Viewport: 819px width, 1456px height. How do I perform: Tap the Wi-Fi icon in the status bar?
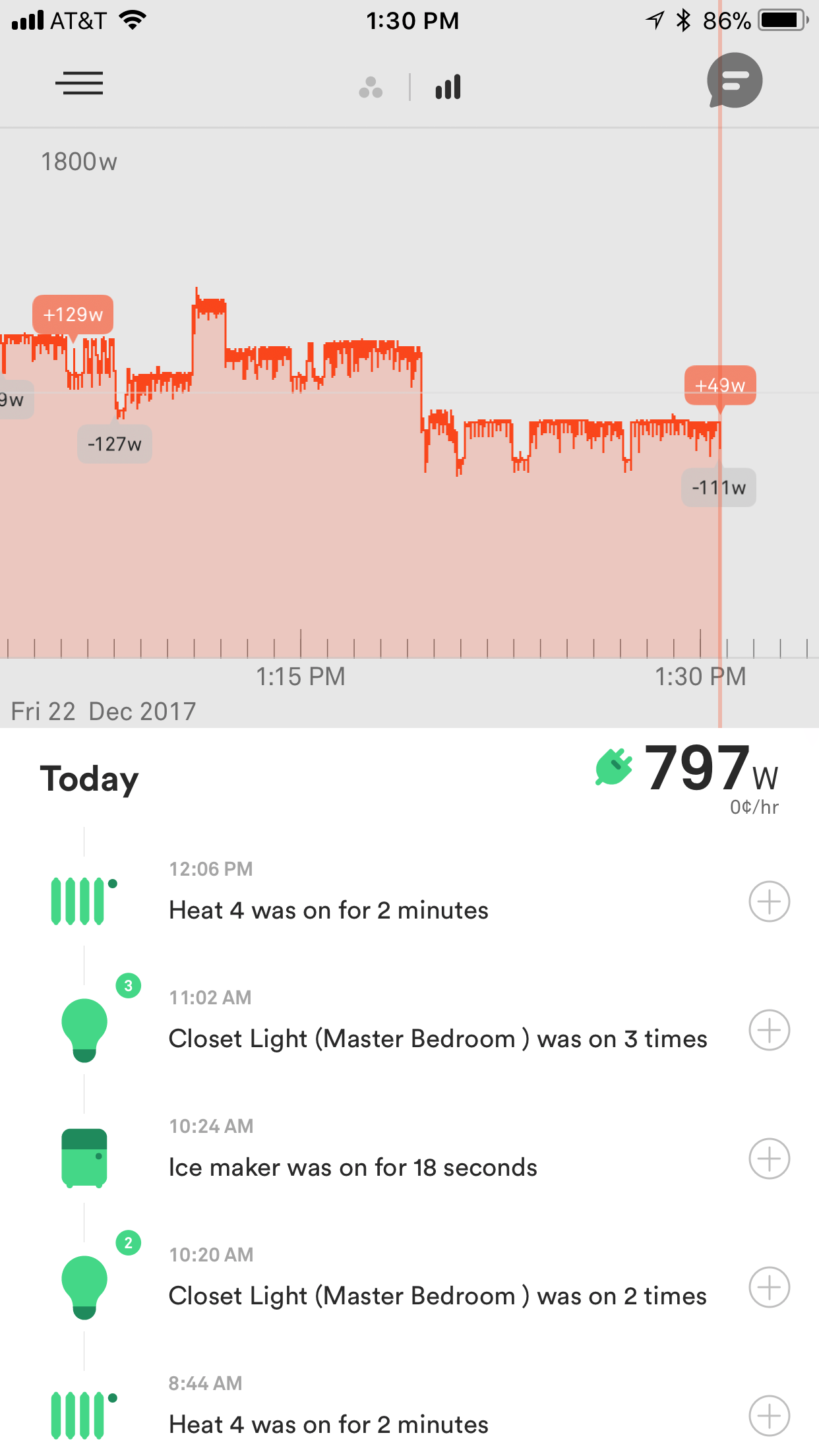pyautogui.click(x=131, y=20)
